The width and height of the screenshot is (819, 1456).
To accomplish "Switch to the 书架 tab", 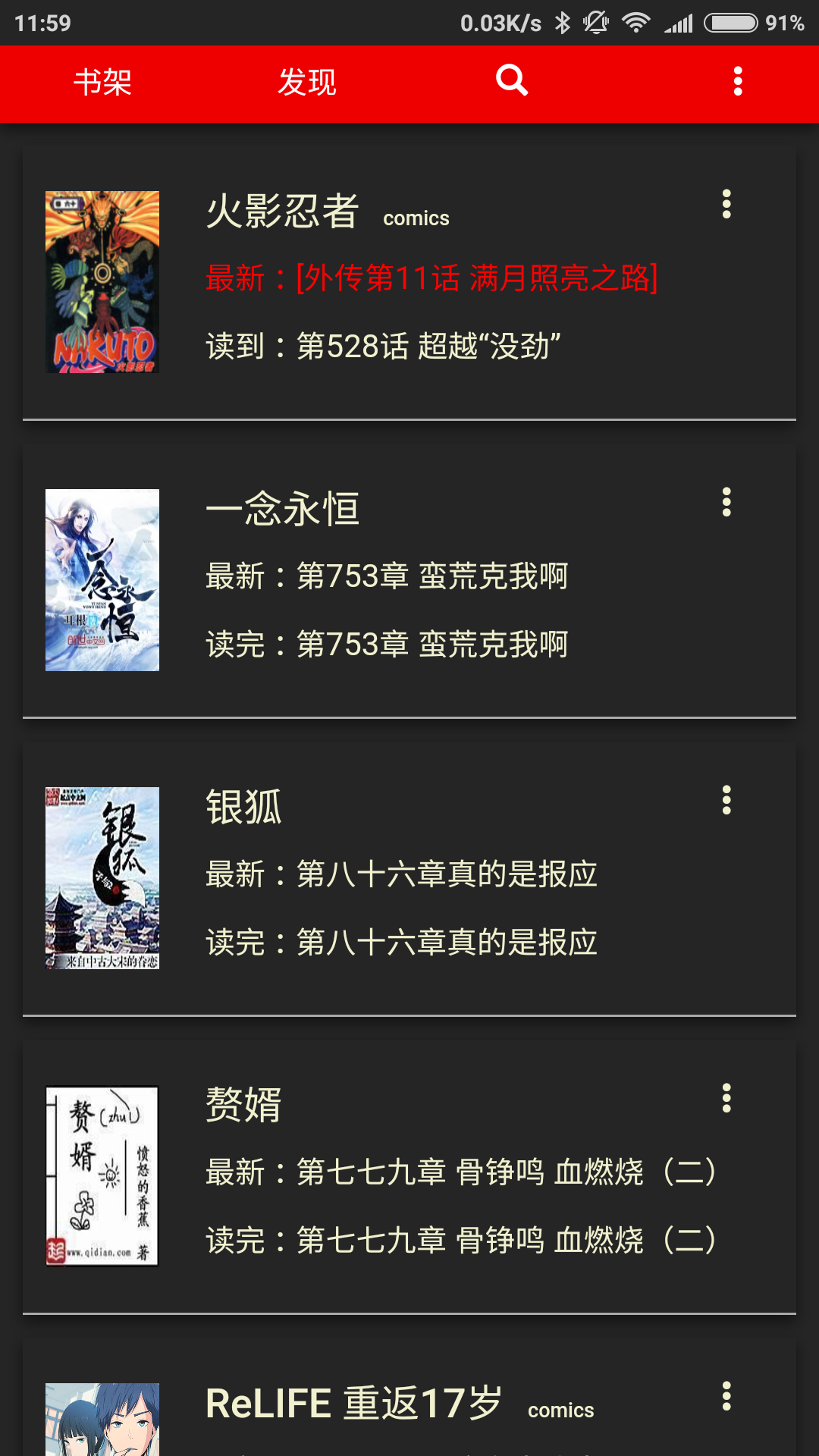I will pos(102,83).
